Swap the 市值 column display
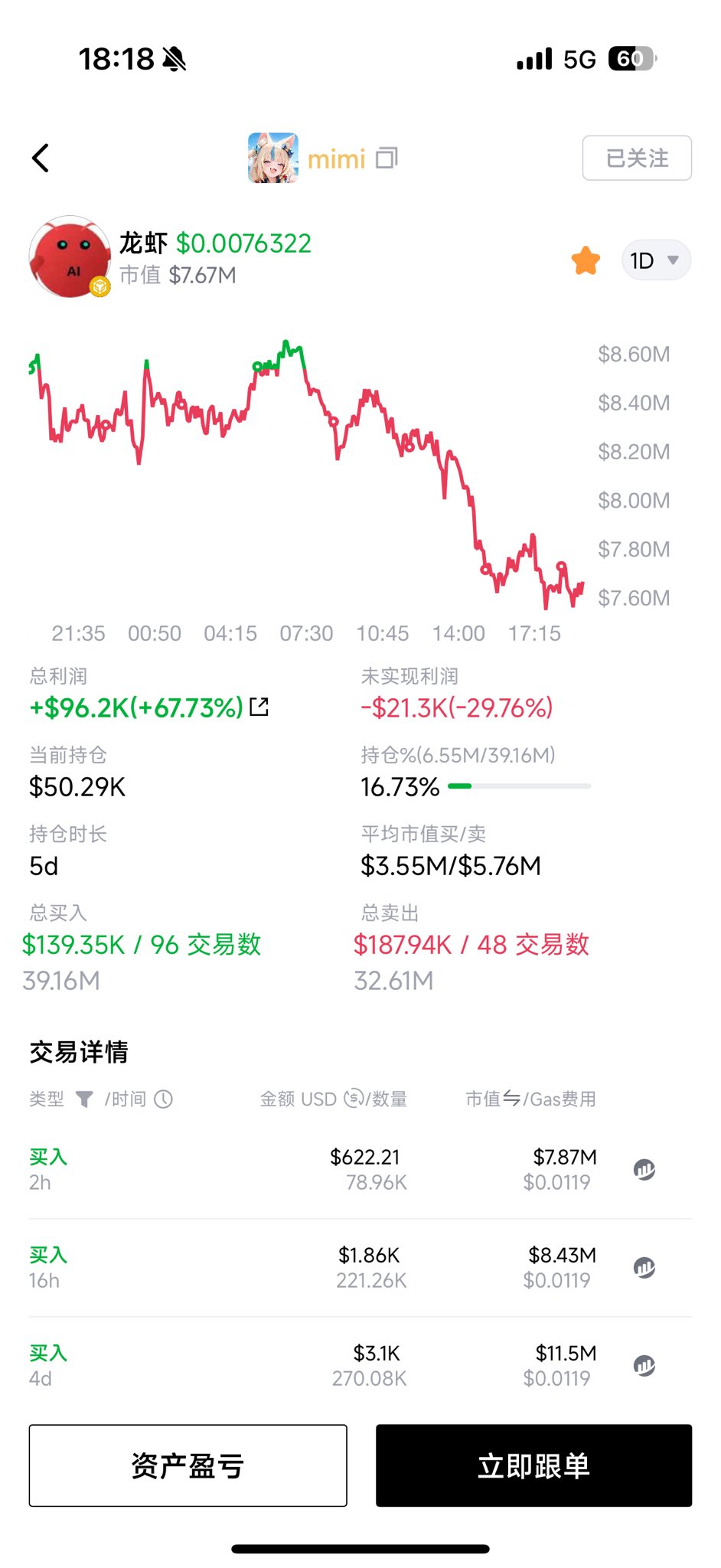721x1568 pixels. 511,1099
